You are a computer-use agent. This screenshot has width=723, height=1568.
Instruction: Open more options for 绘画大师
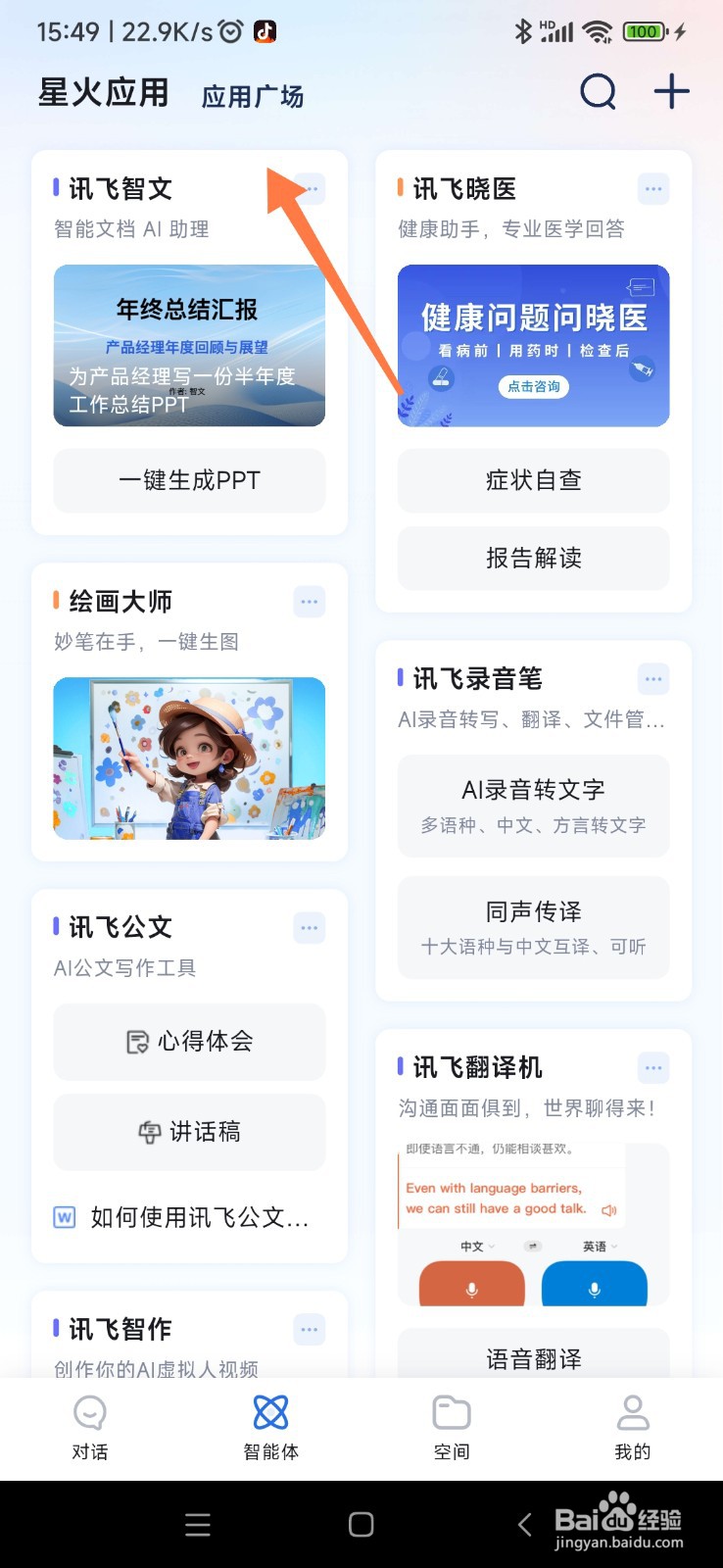point(310,602)
